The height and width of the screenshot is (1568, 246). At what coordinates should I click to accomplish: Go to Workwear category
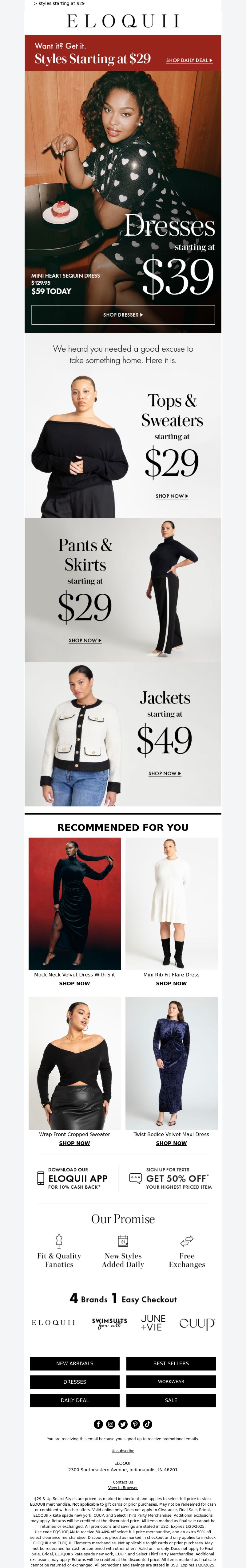point(171,1381)
